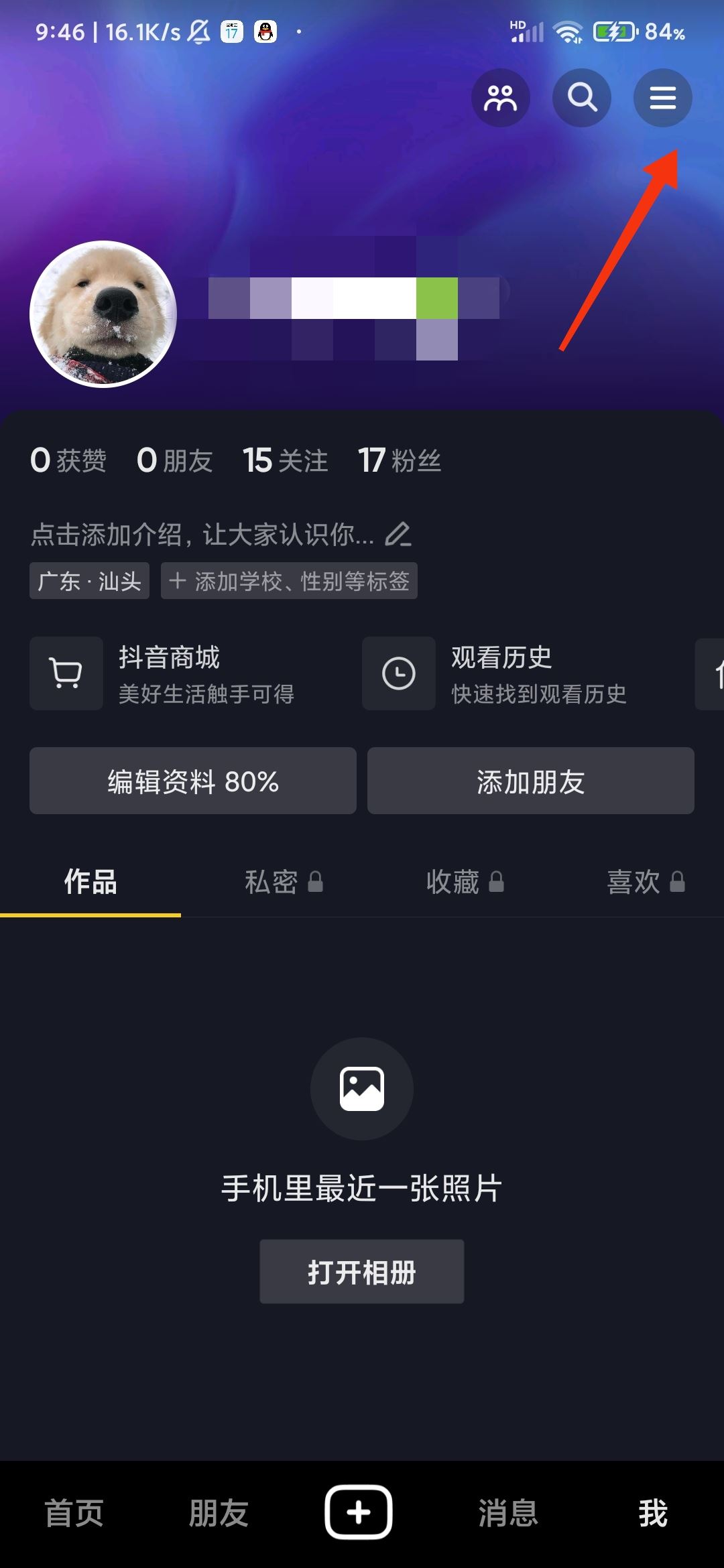Open the hamburger menu indicated by arrow
This screenshot has height=1568, width=724.
662,98
